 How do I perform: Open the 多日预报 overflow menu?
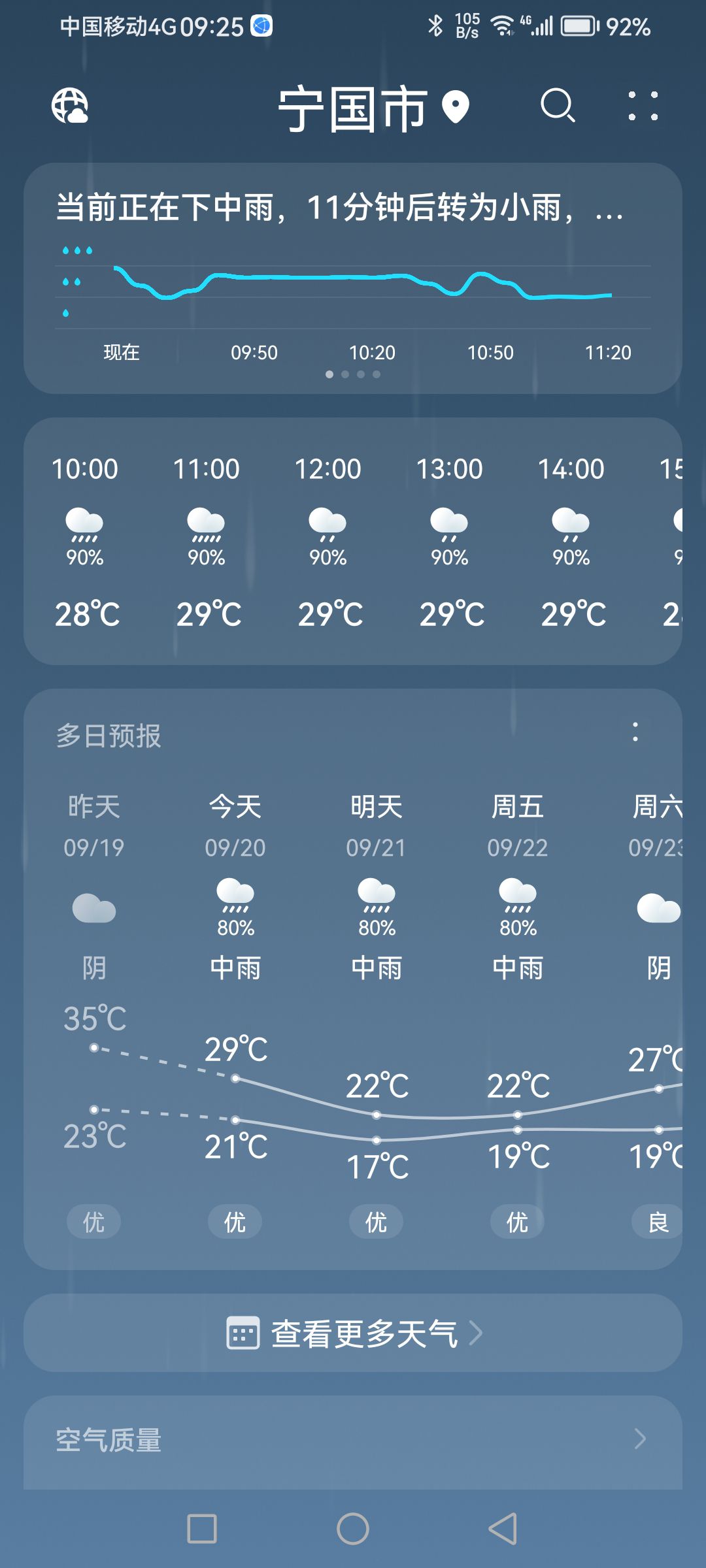pyautogui.click(x=635, y=732)
